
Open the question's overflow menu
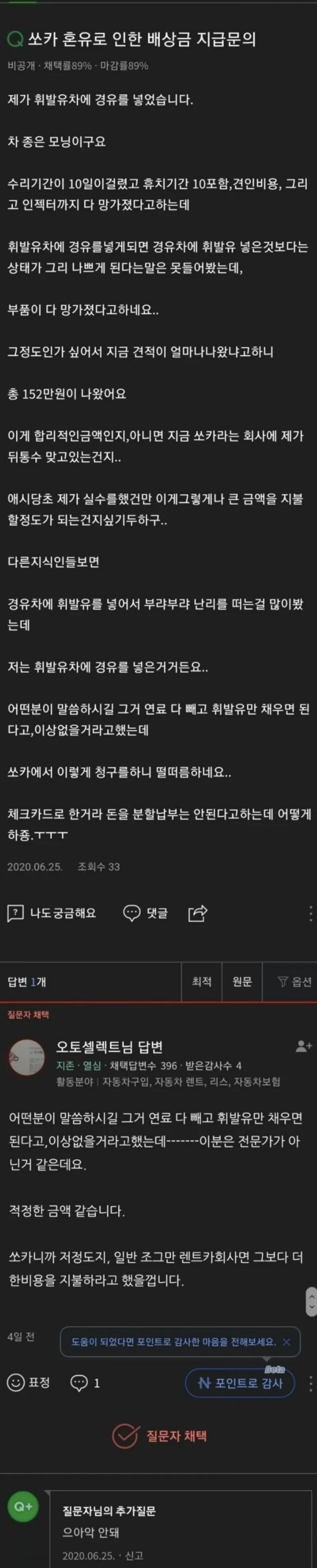(x=310, y=913)
